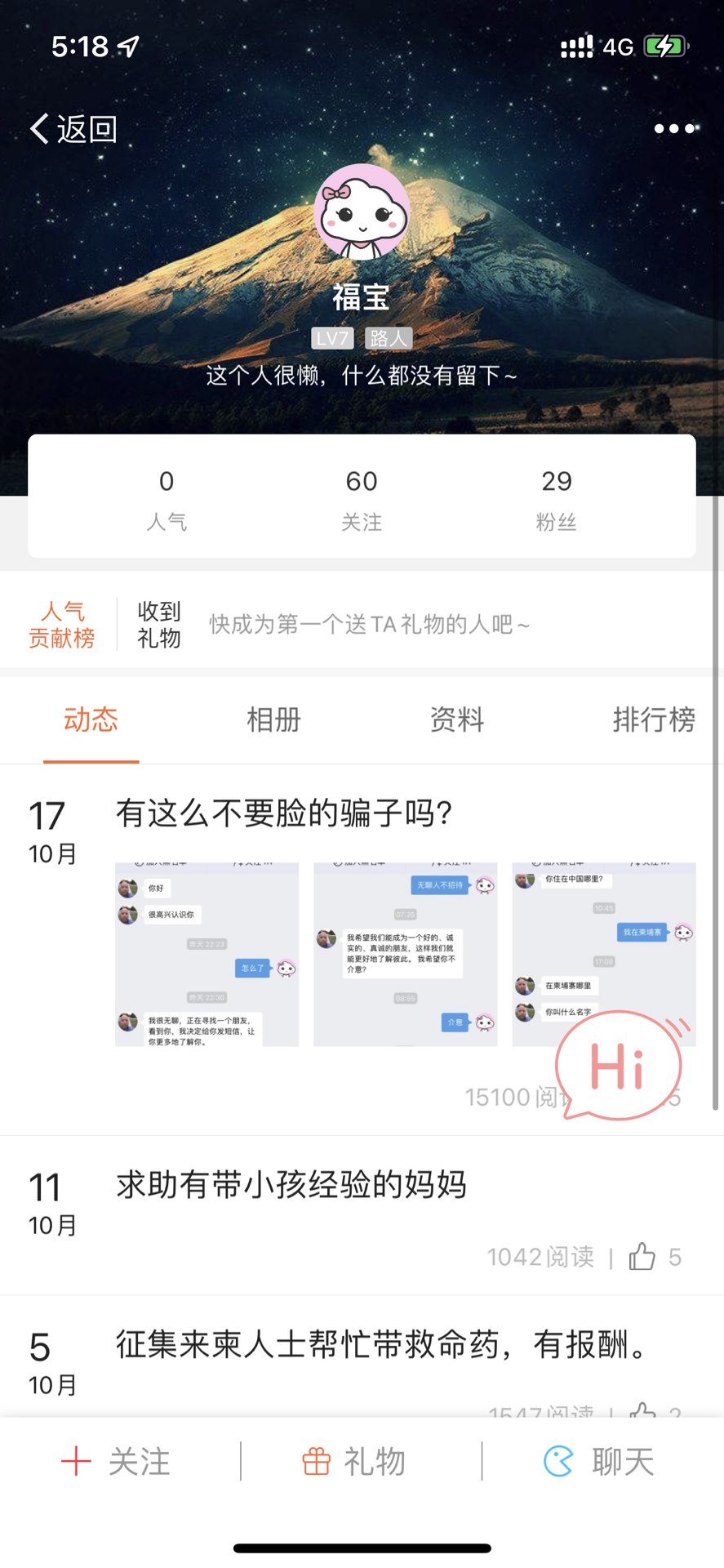Switch to the 排行榜 tab

click(653, 719)
